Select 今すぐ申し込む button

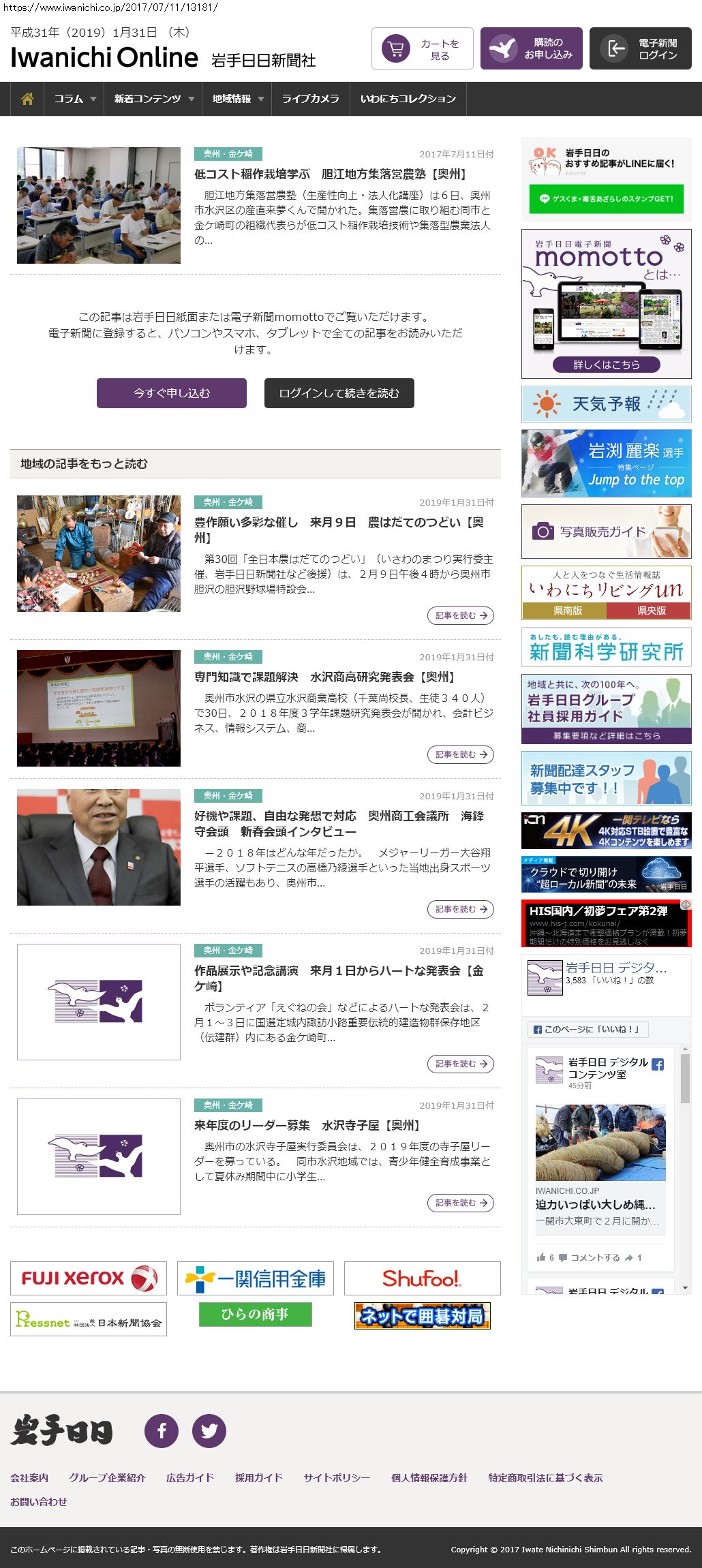172,393
